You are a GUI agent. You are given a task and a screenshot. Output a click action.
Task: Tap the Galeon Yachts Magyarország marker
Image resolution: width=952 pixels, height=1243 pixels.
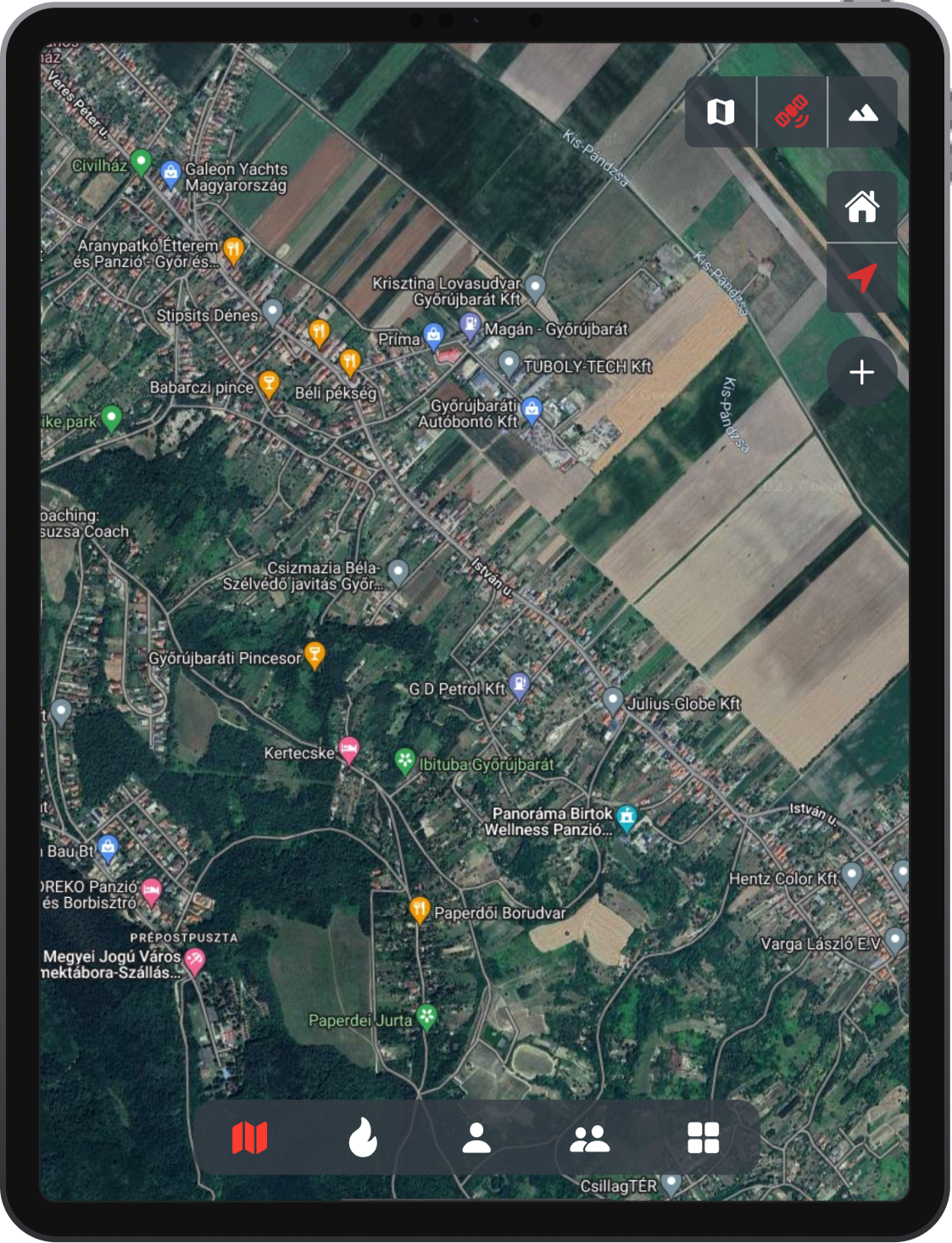coord(170,173)
